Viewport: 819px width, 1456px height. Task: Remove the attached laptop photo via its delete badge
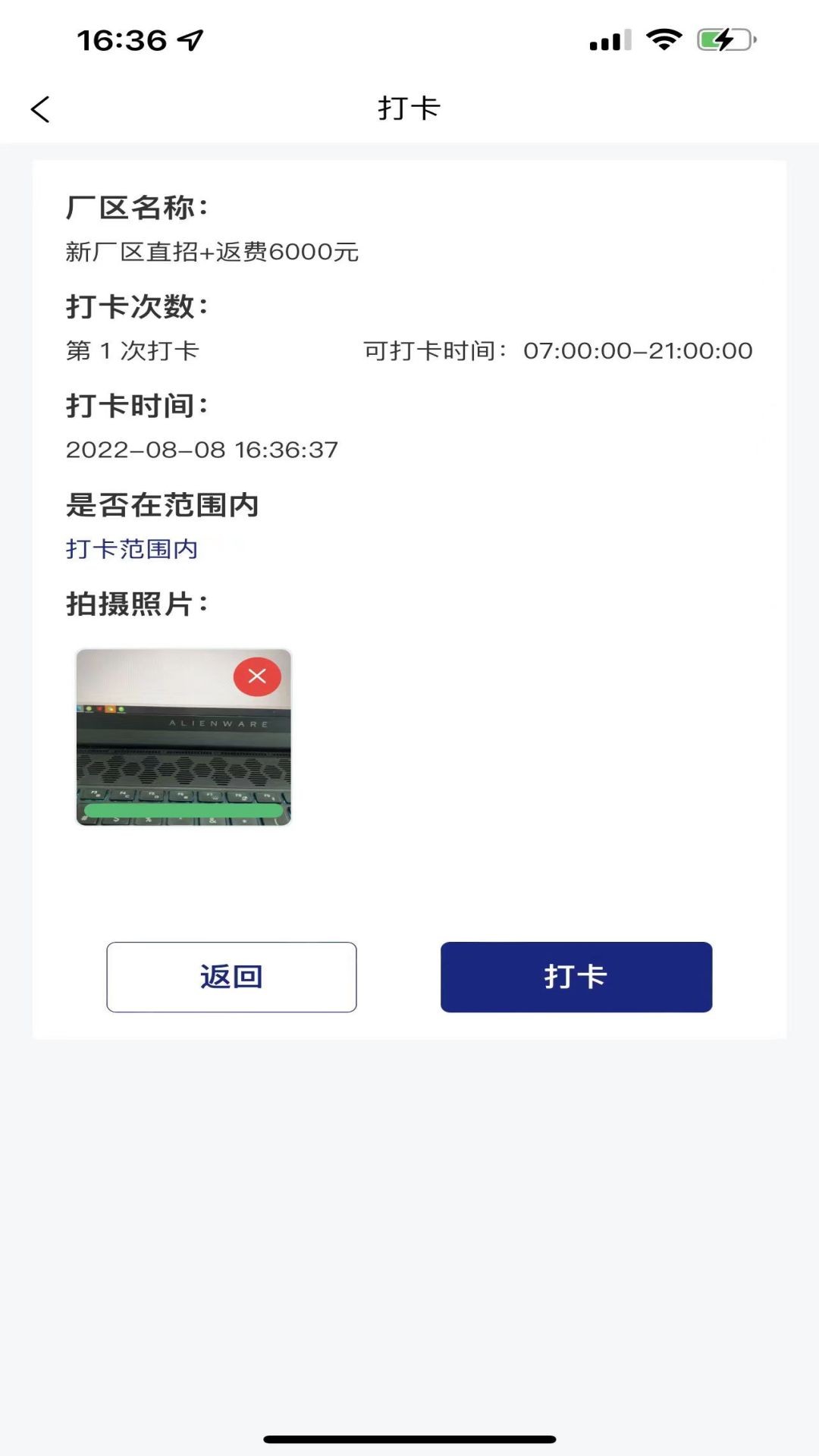pos(258,677)
